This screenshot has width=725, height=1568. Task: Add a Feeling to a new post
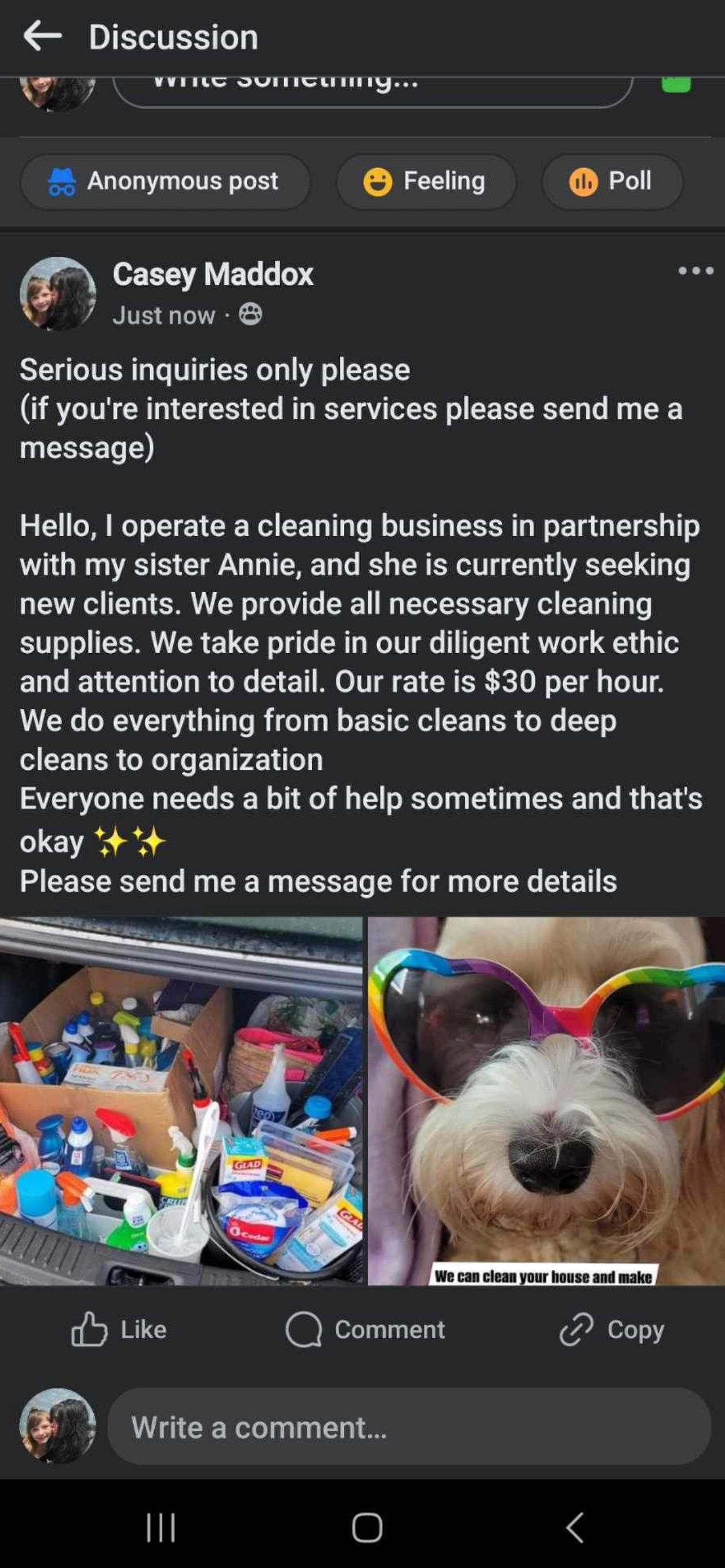[x=426, y=181]
